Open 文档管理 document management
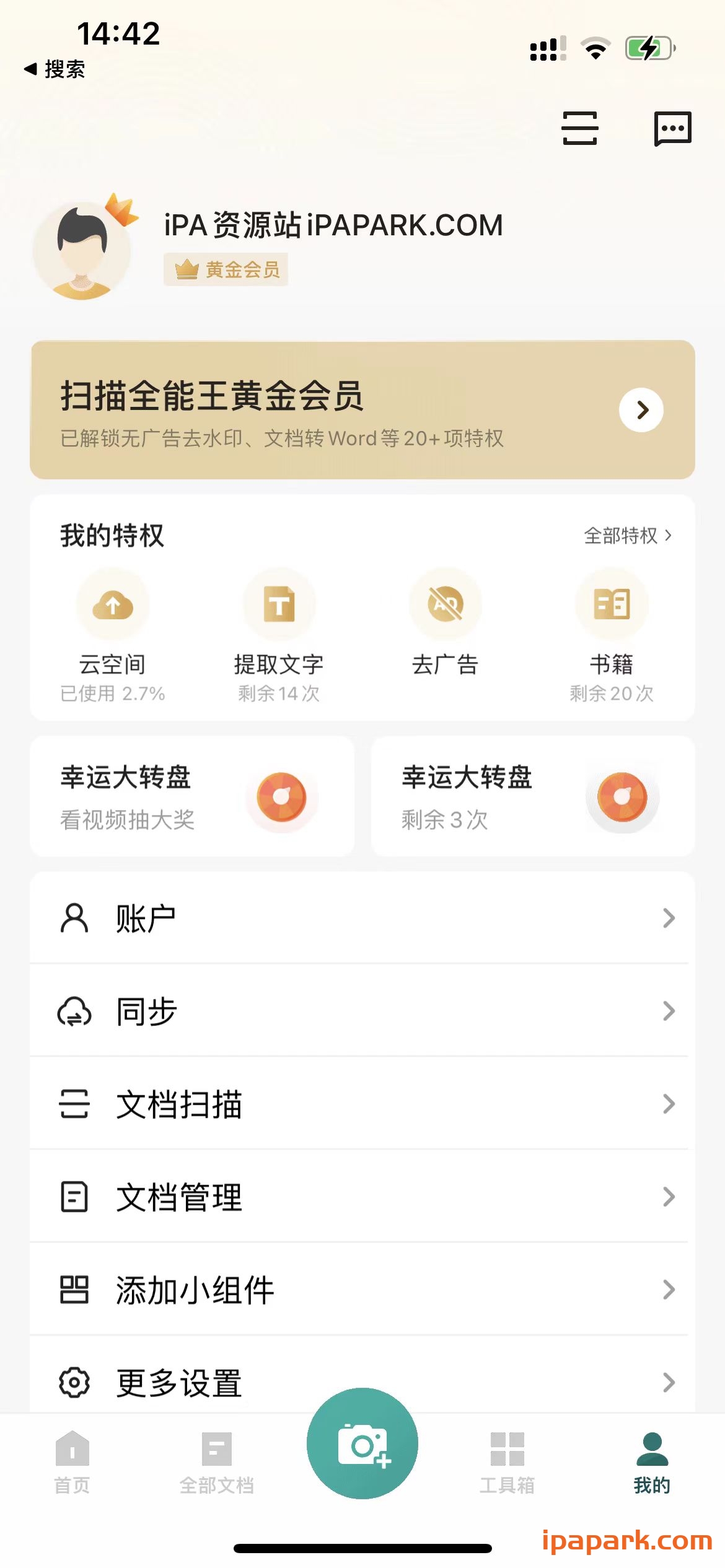725x1568 pixels. (x=362, y=1196)
